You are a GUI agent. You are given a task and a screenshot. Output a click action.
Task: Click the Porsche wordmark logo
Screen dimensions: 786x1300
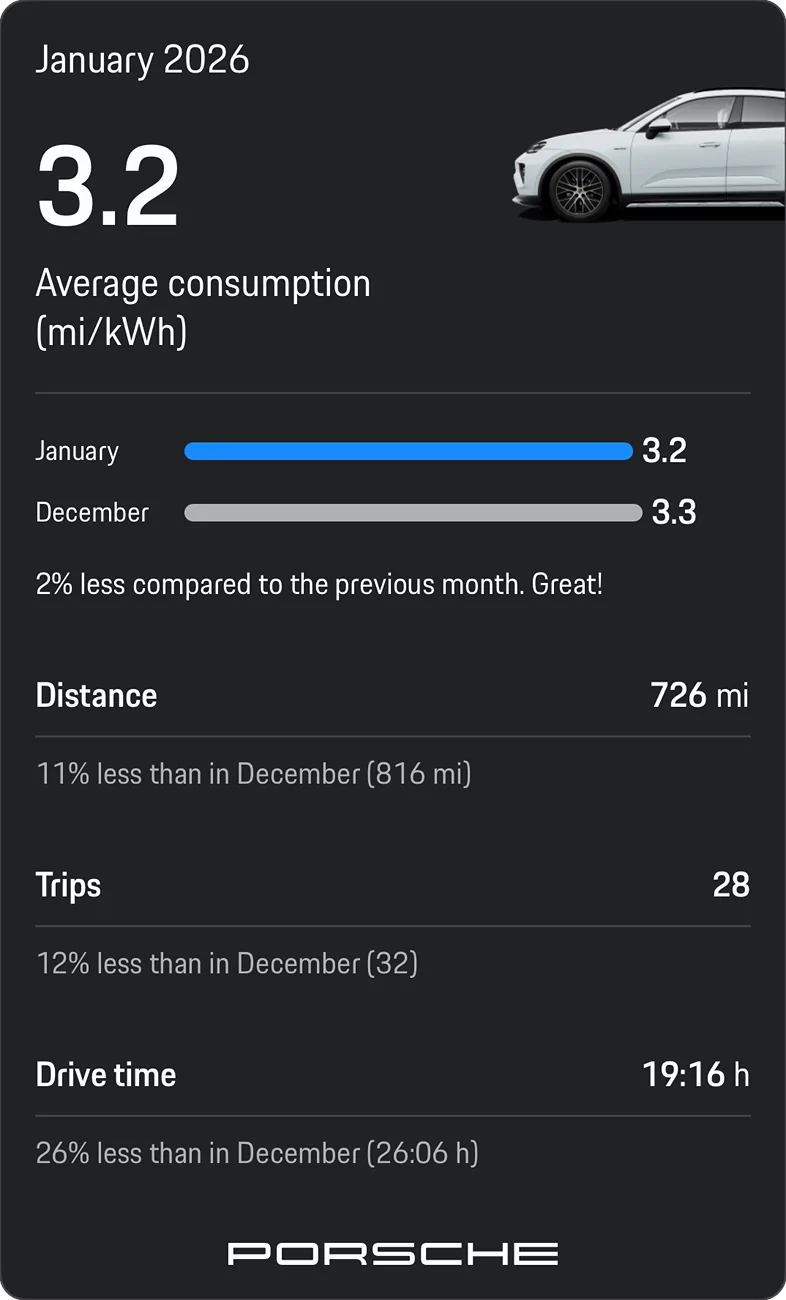pyautogui.click(x=393, y=1252)
